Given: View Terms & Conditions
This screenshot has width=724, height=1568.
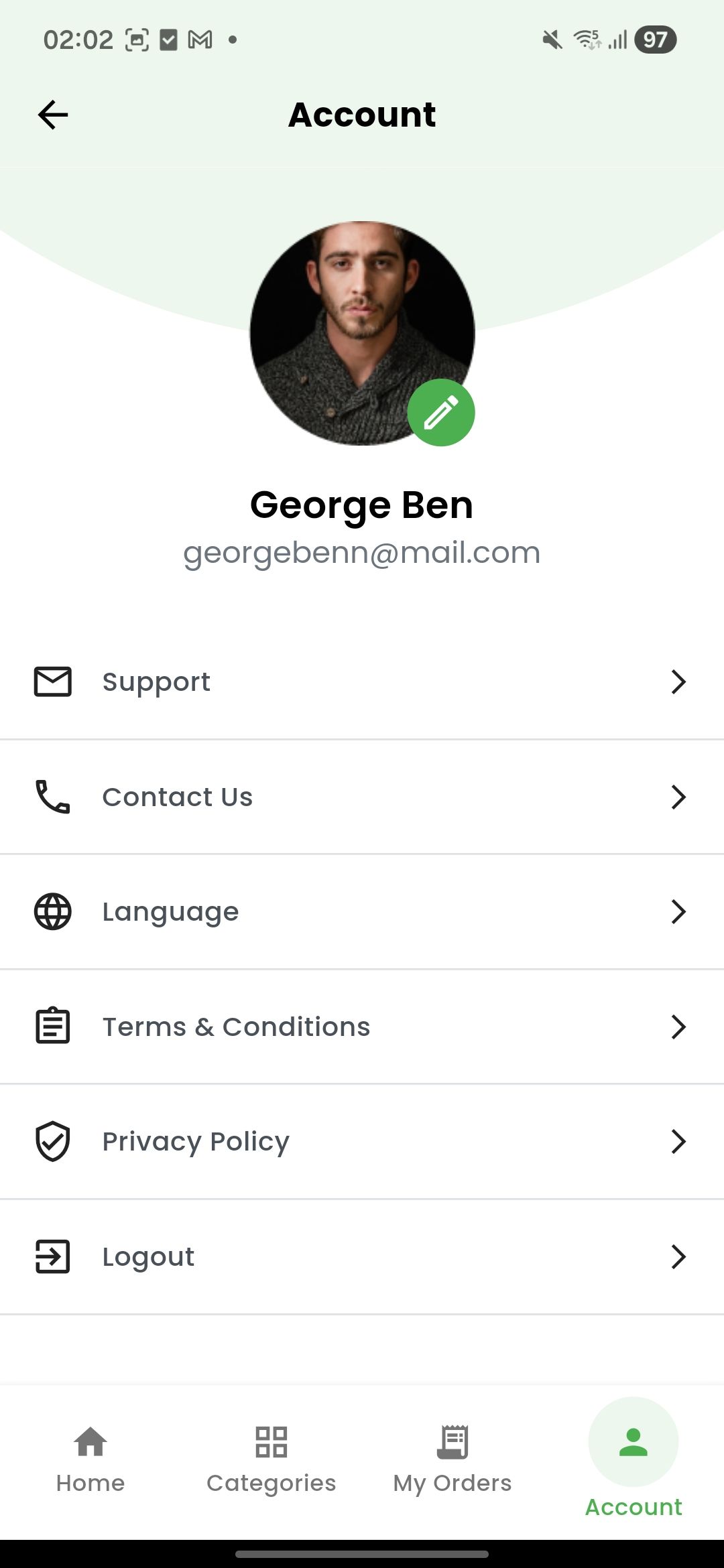Looking at the screenshot, I should [x=362, y=1027].
